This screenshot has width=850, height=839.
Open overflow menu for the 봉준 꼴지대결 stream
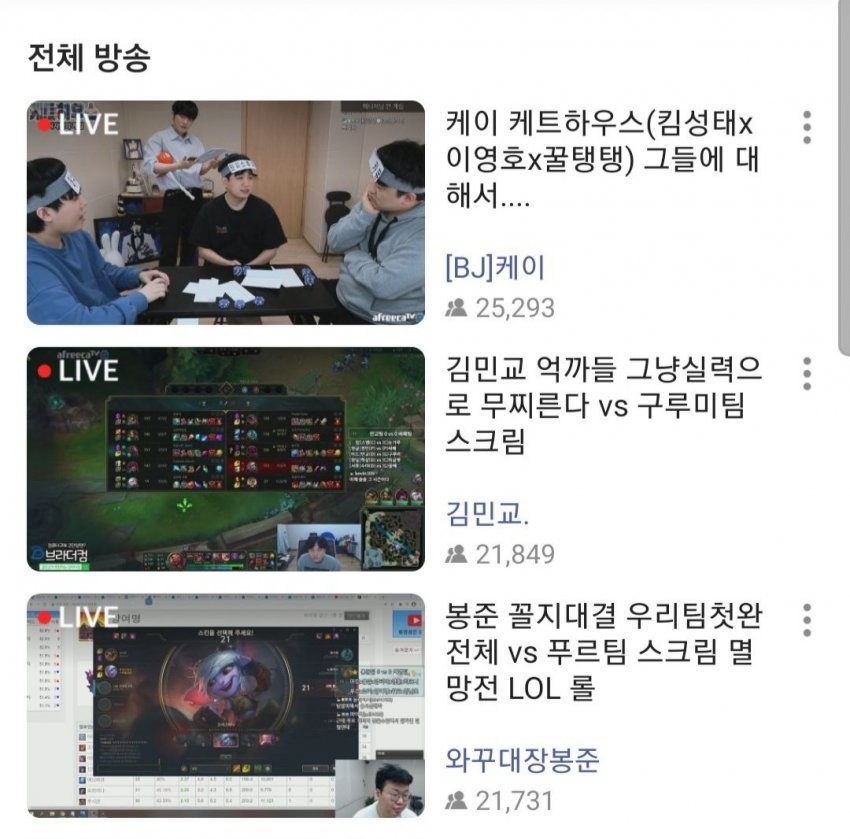[807, 620]
